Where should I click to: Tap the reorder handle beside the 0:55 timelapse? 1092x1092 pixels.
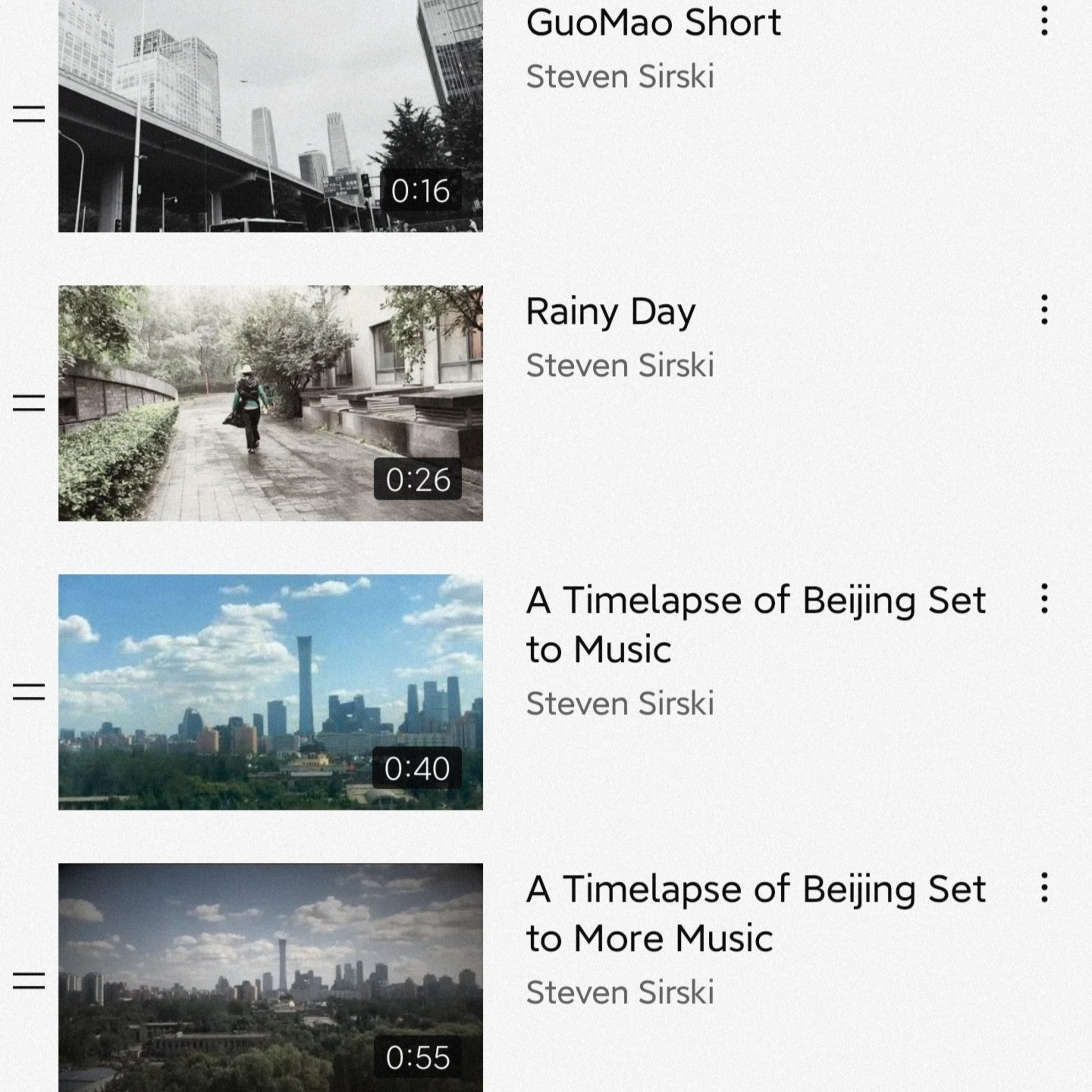point(29,981)
